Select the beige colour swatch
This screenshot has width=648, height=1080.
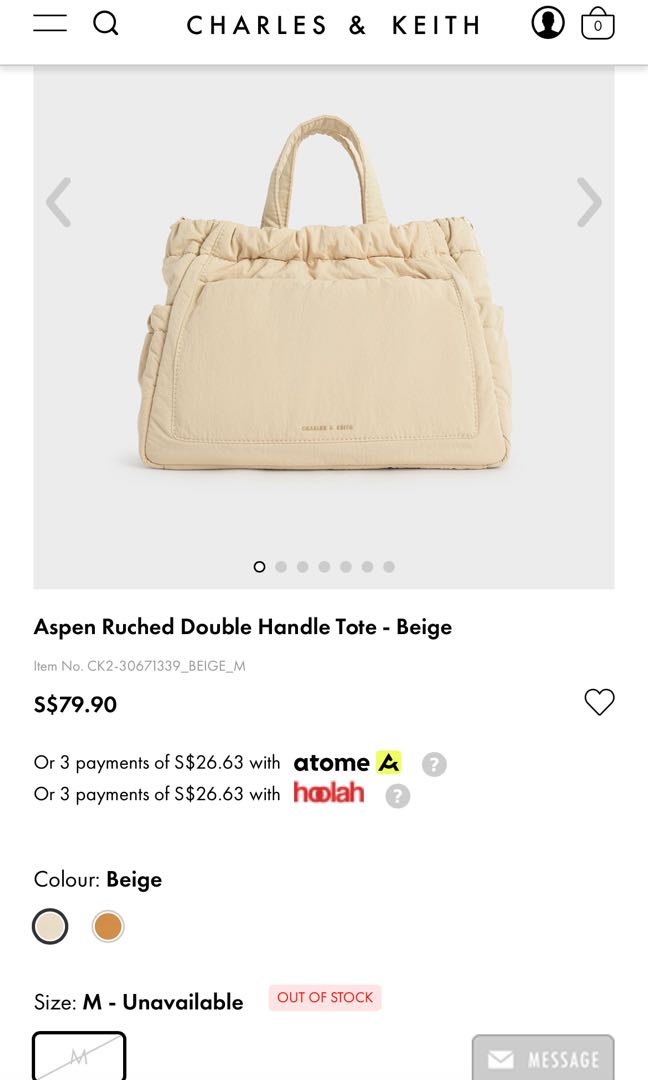point(50,927)
